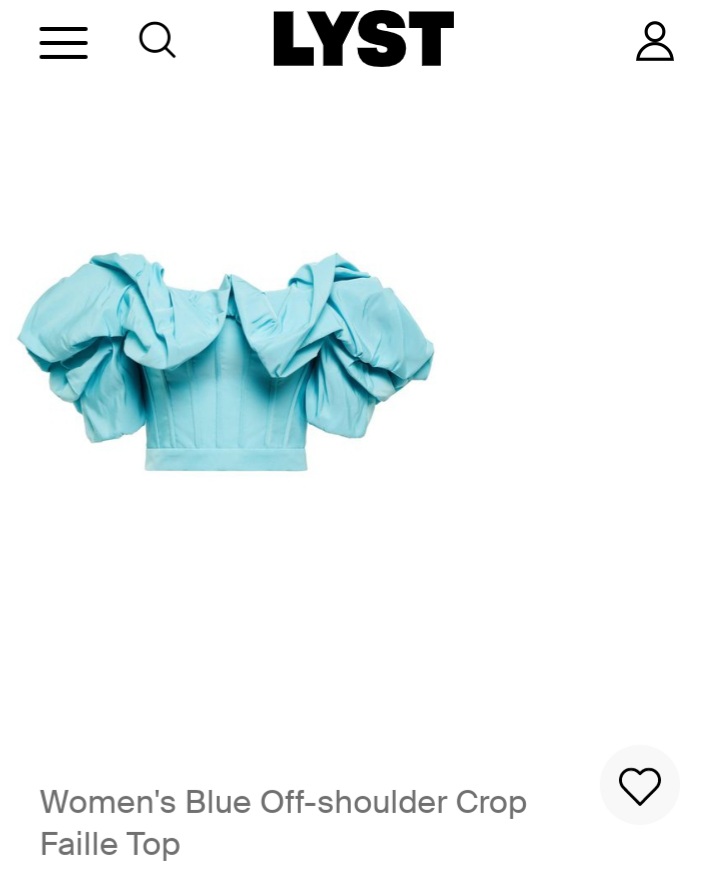705x895 pixels.
Task: Open search with the magnifier icon
Action: tap(157, 41)
